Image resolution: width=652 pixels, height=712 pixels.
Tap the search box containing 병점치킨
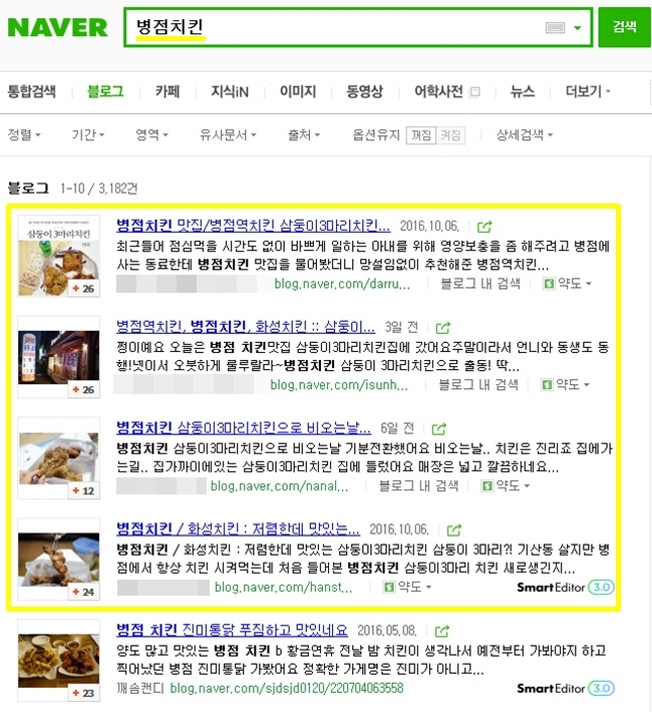(330, 28)
